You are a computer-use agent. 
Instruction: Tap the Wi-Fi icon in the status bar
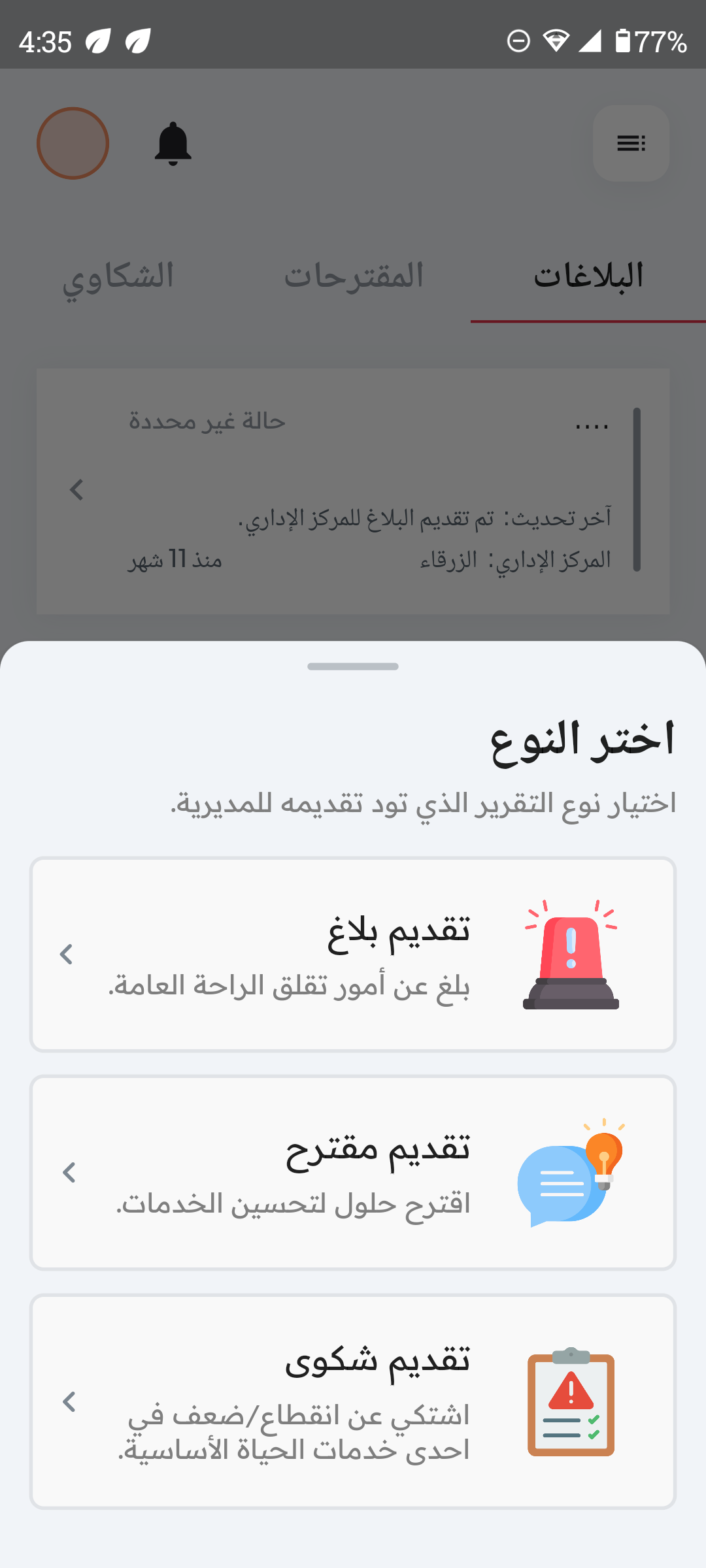[556, 41]
